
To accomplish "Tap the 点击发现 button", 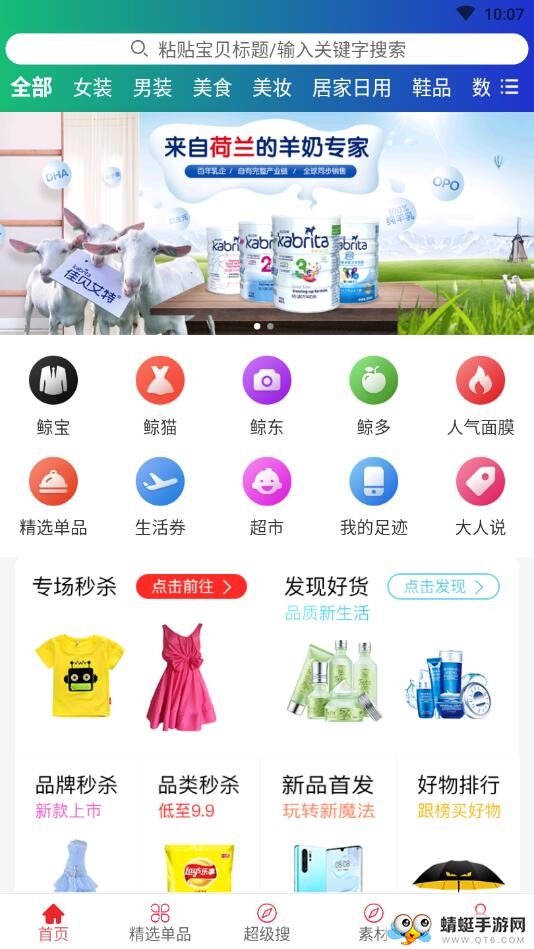I will [x=443, y=586].
